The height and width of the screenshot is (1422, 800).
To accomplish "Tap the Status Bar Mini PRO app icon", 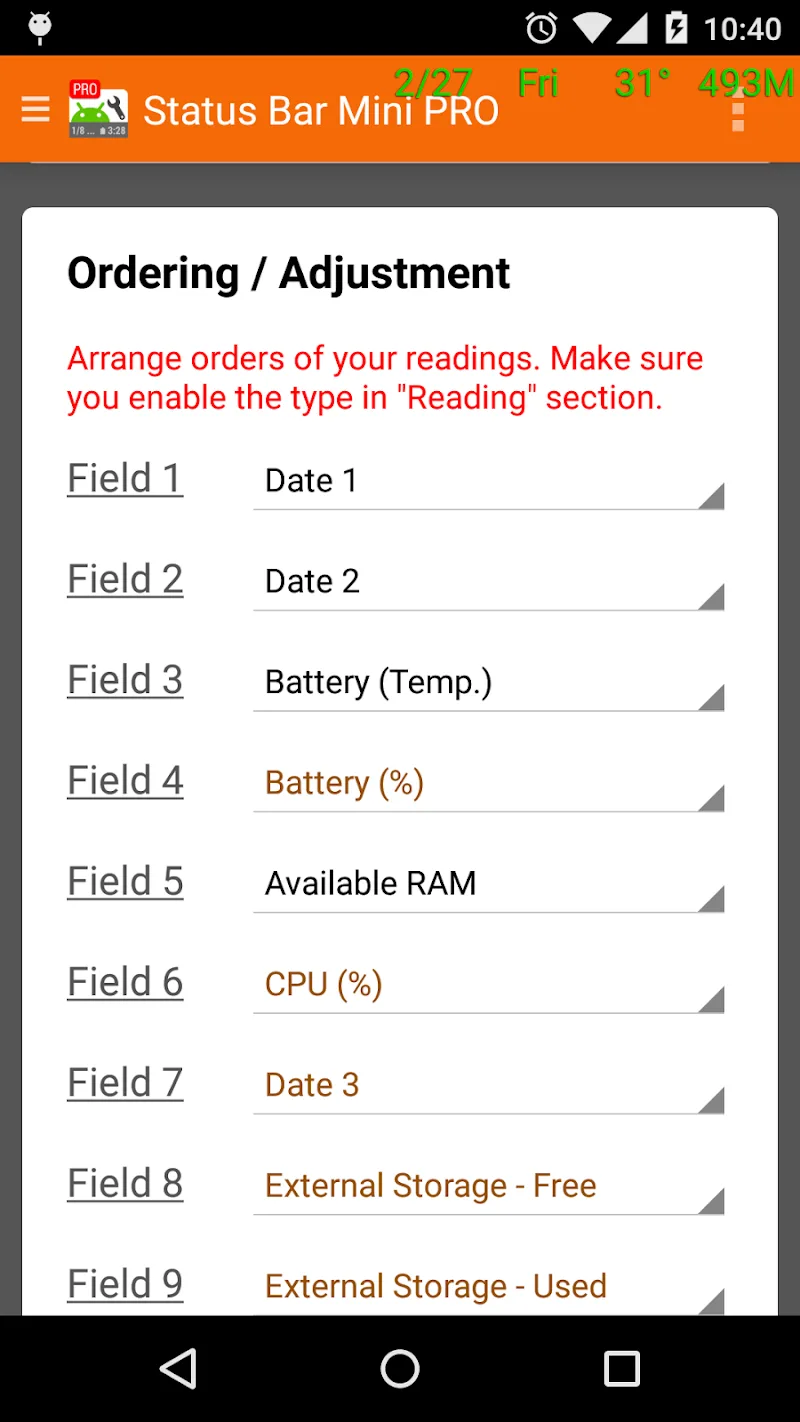I will [97, 109].
